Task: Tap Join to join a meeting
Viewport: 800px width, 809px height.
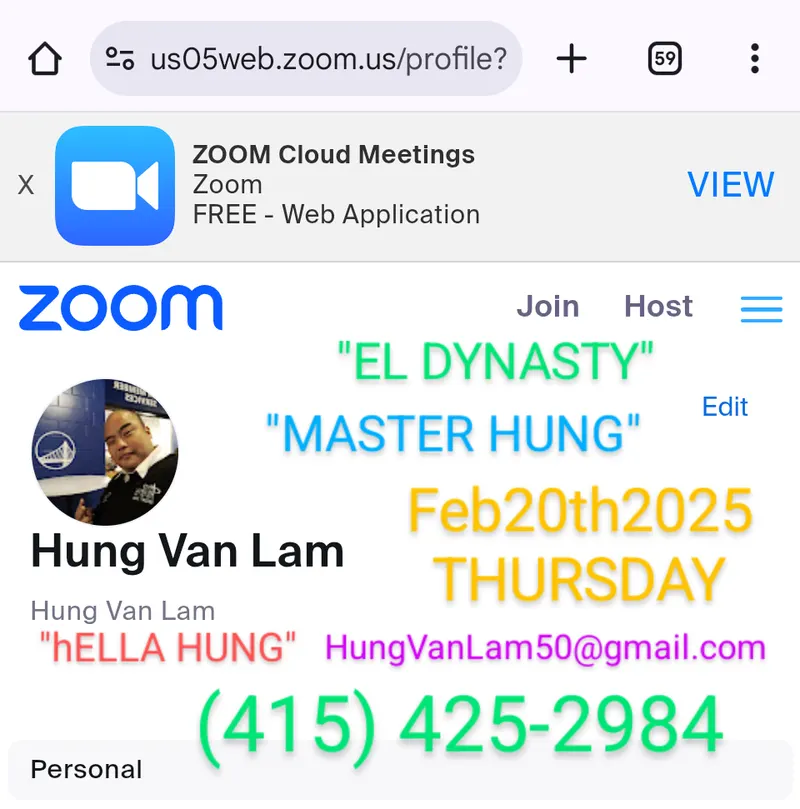Action: pyautogui.click(x=547, y=306)
